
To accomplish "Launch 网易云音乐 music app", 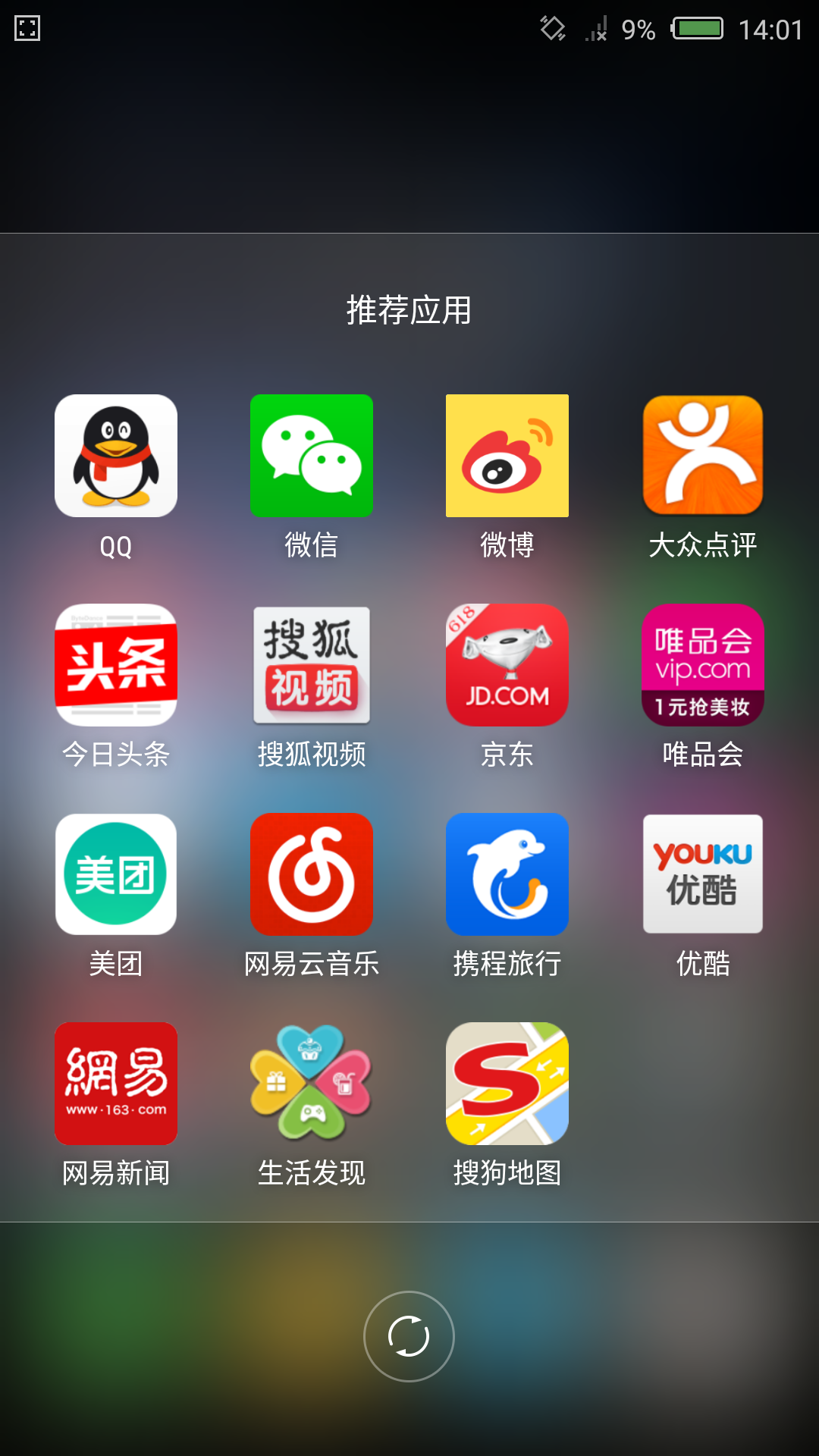I will pos(312,874).
